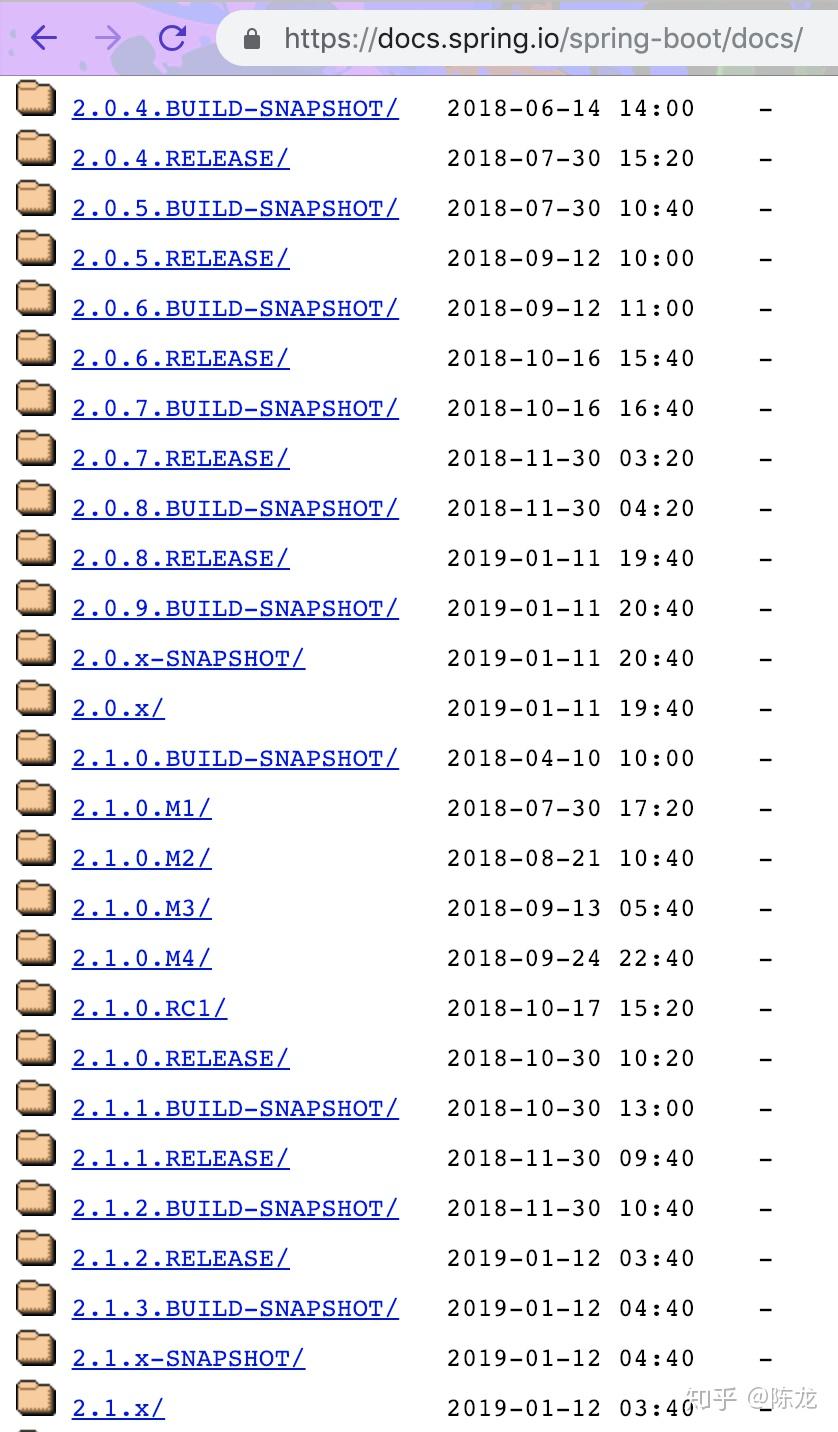Open the 2.0.x/ directory
The width and height of the screenshot is (838, 1432).
click(118, 708)
